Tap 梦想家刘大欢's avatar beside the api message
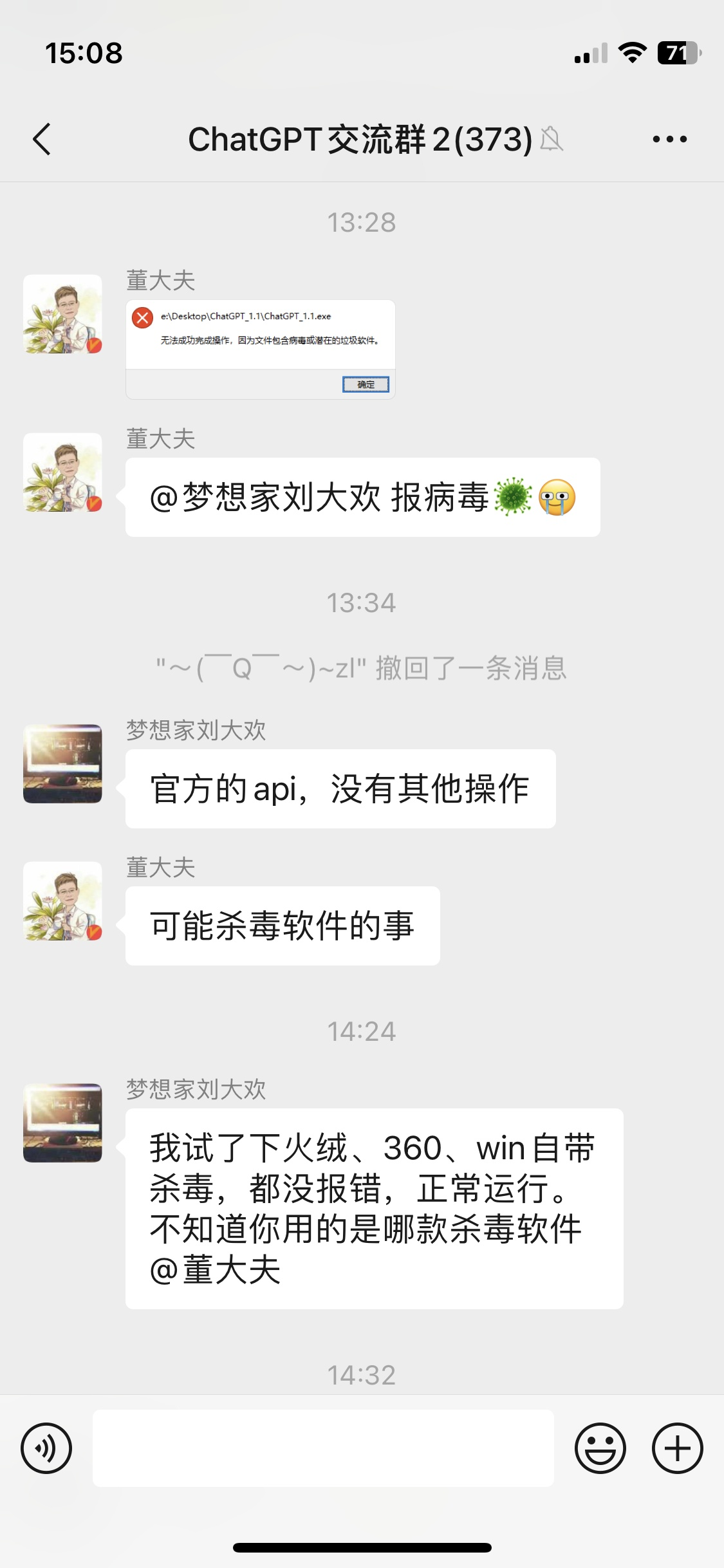724x1568 pixels. click(62, 763)
